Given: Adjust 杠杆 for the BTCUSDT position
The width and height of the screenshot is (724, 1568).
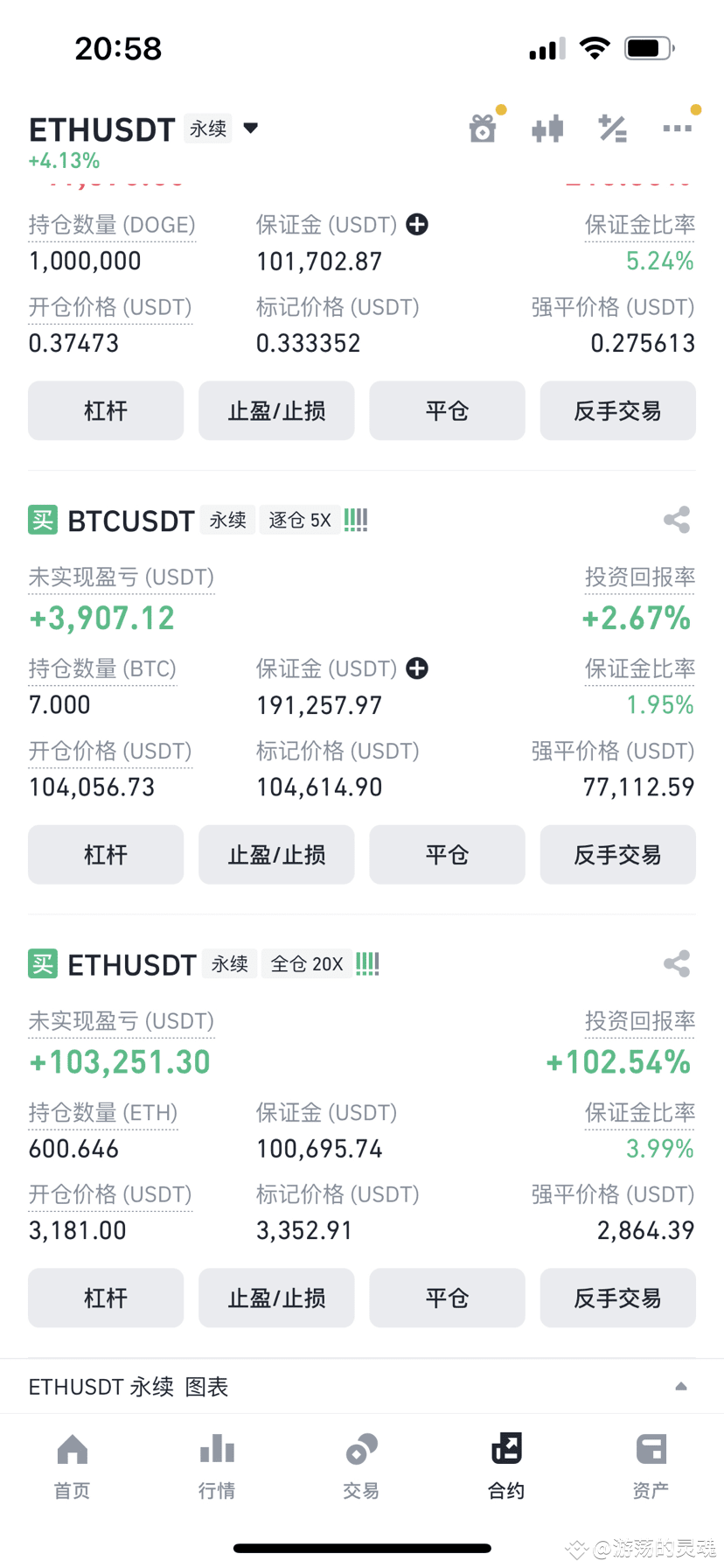Looking at the screenshot, I should point(106,854).
